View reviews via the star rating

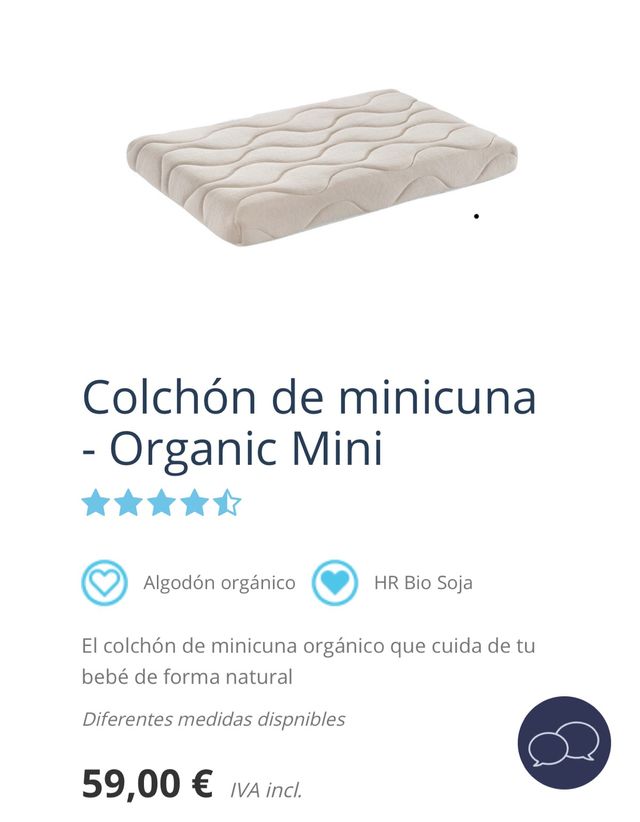coord(161,502)
